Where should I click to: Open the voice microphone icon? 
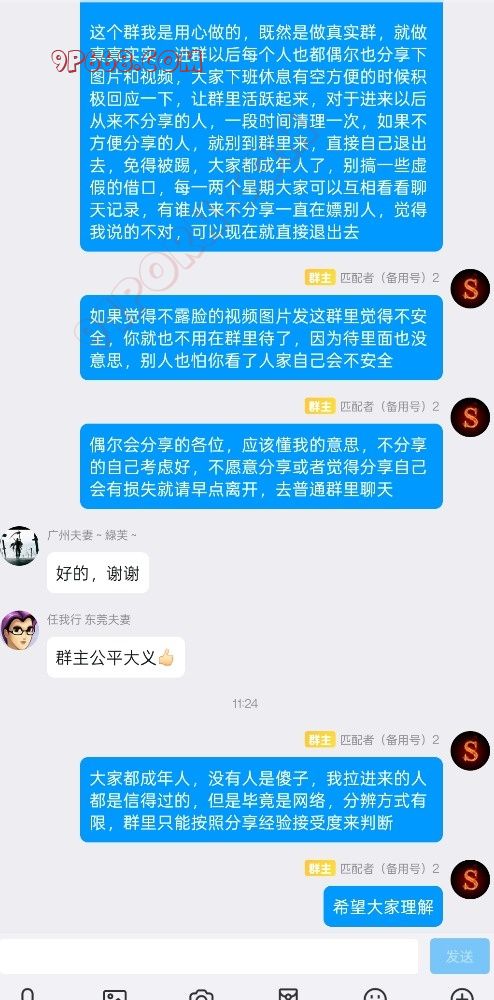coord(28,994)
